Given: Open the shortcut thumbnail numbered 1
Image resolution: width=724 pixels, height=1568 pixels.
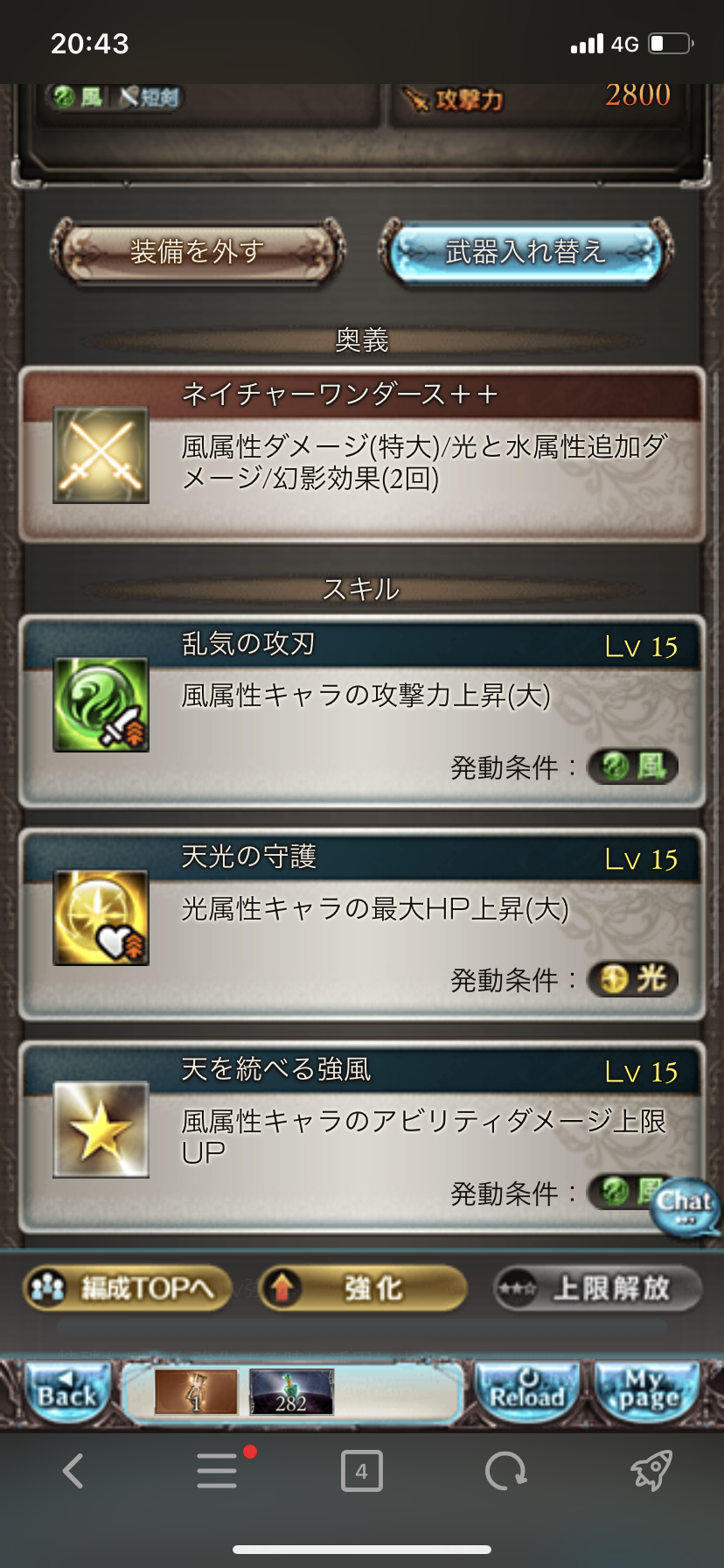Looking at the screenshot, I should pos(196,1392).
